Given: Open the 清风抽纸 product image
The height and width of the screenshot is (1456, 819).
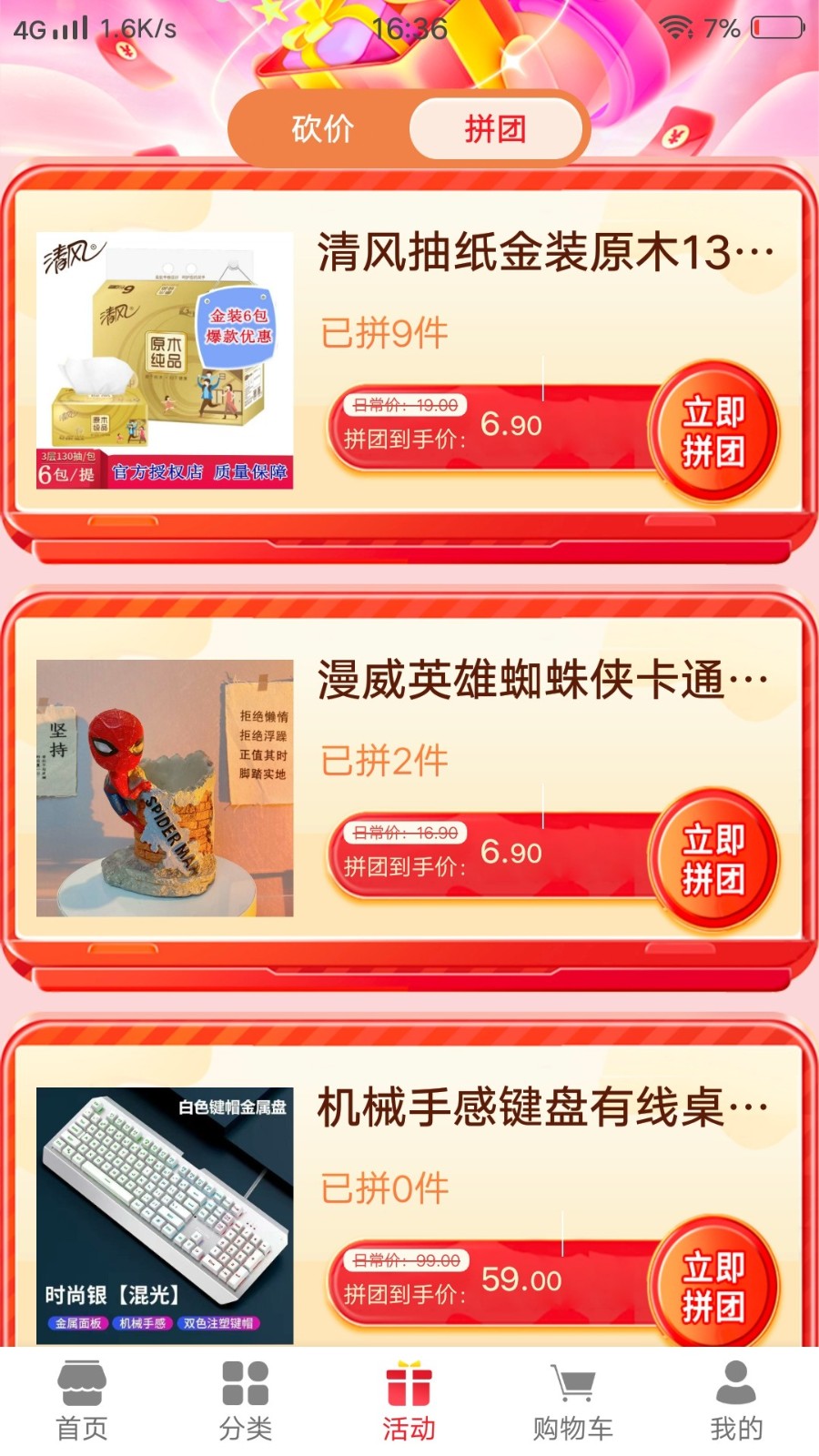Looking at the screenshot, I should pyautogui.click(x=165, y=360).
